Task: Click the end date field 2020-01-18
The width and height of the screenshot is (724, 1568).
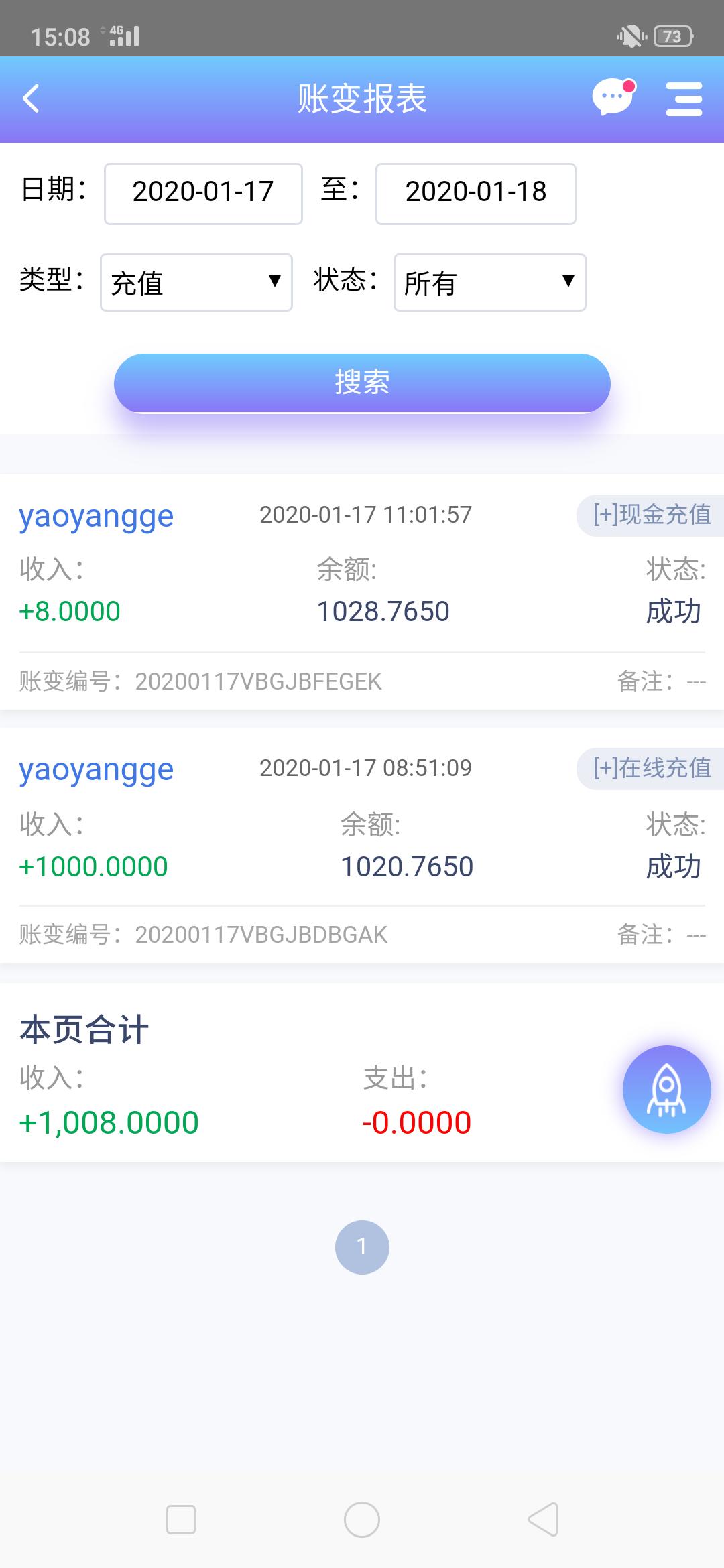Action: point(475,193)
